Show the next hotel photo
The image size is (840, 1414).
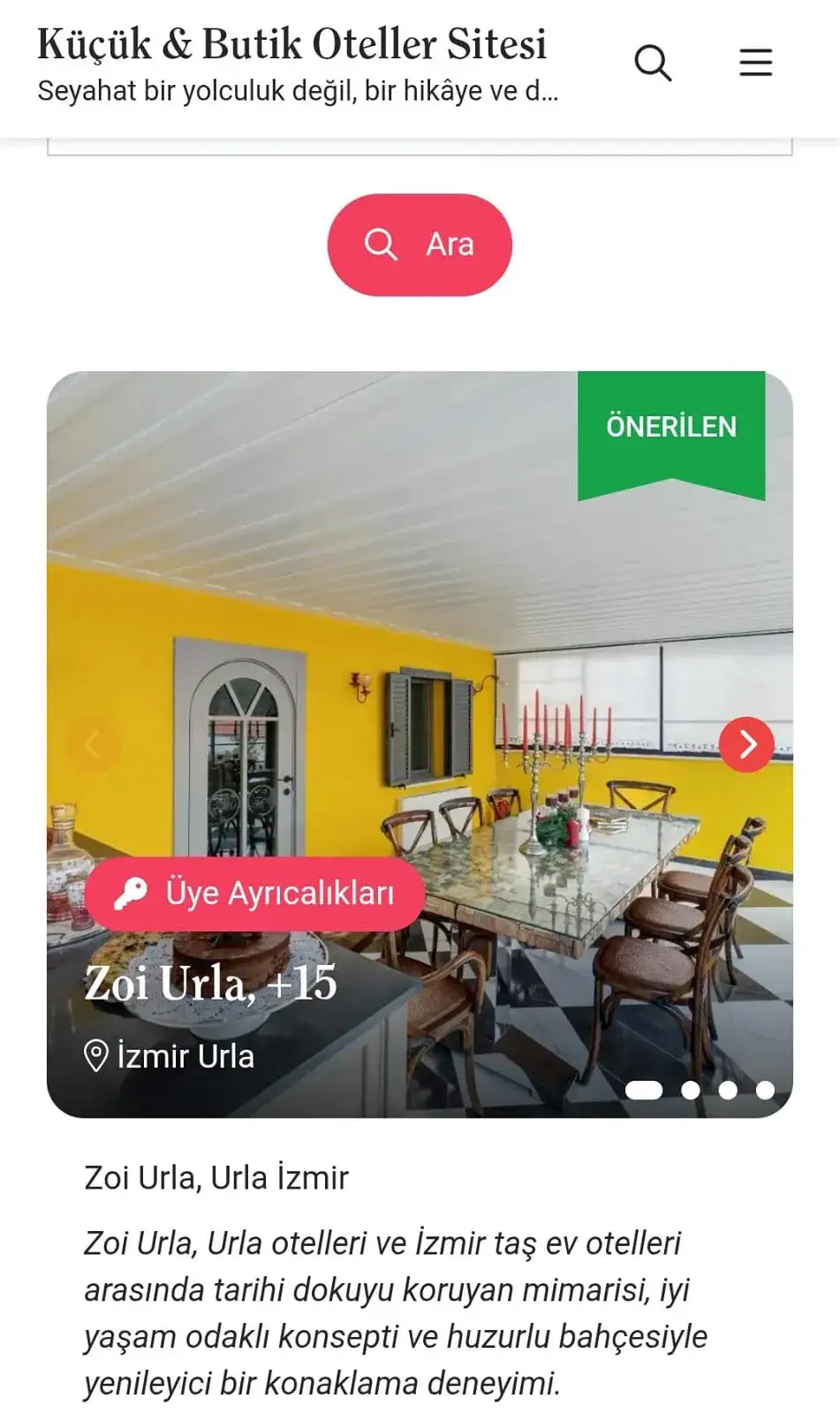click(746, 744)
